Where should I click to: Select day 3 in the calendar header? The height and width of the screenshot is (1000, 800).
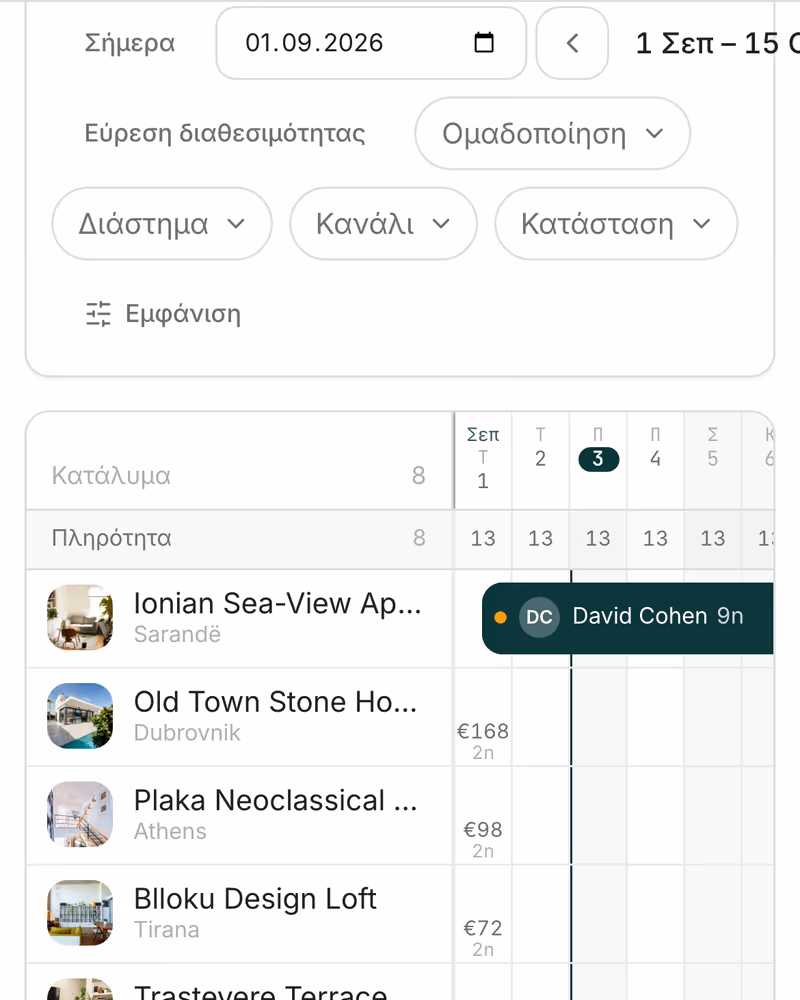tap(598, 459)
